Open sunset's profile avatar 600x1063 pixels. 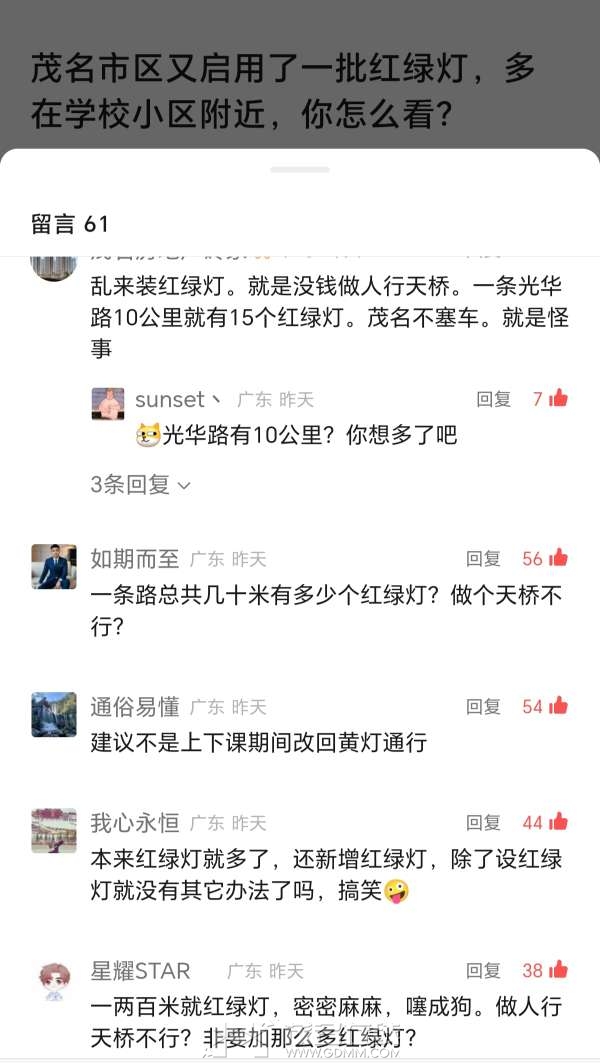point(108,404)
